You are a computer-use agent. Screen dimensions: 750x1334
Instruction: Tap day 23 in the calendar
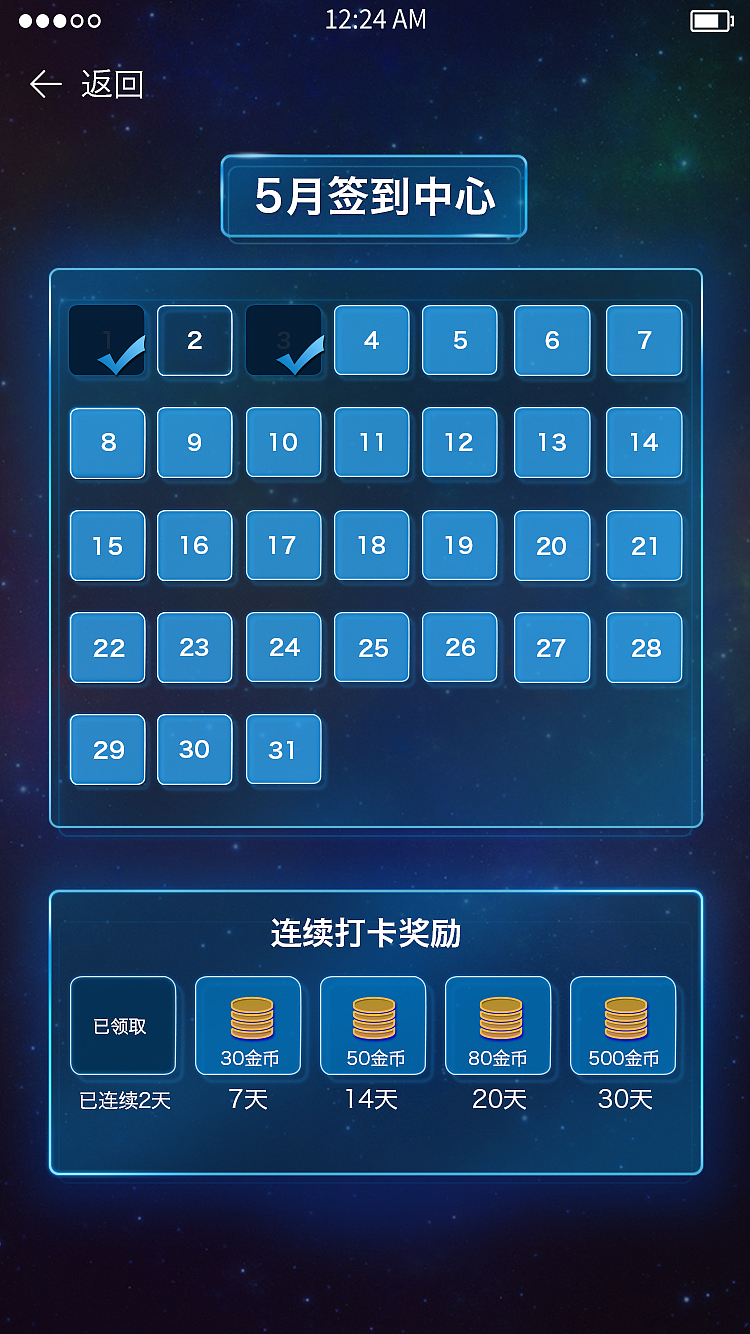tap(195, 648)
